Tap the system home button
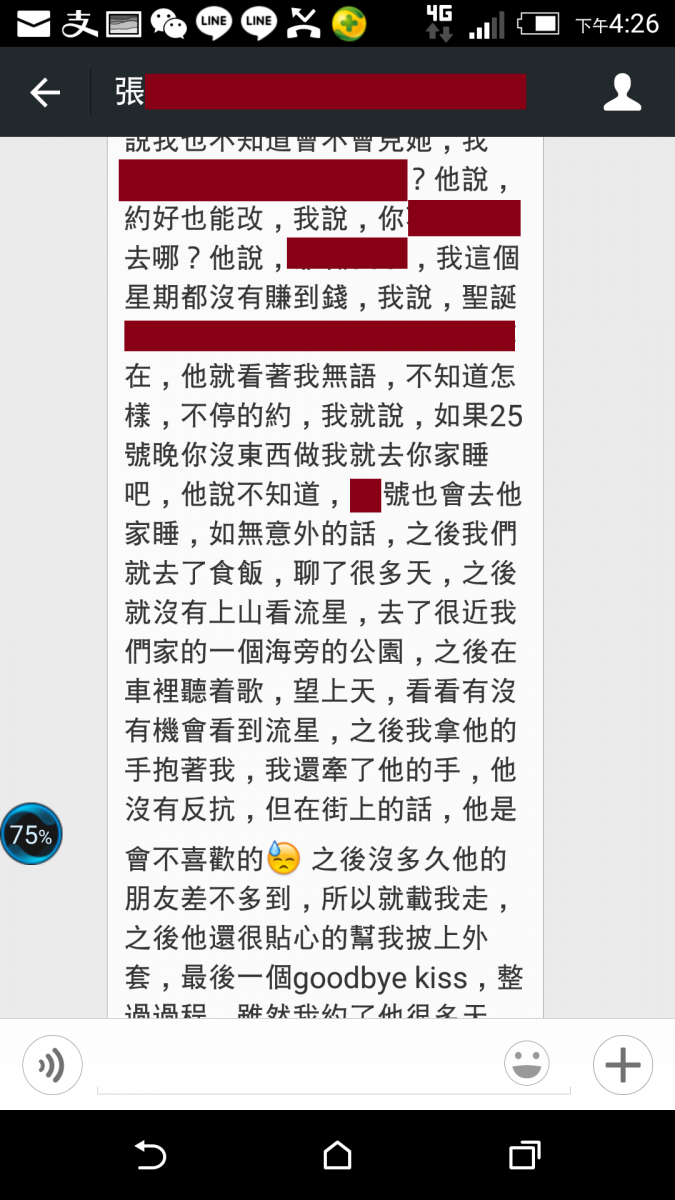The image size is (675, 1200). pos(337,1155)
